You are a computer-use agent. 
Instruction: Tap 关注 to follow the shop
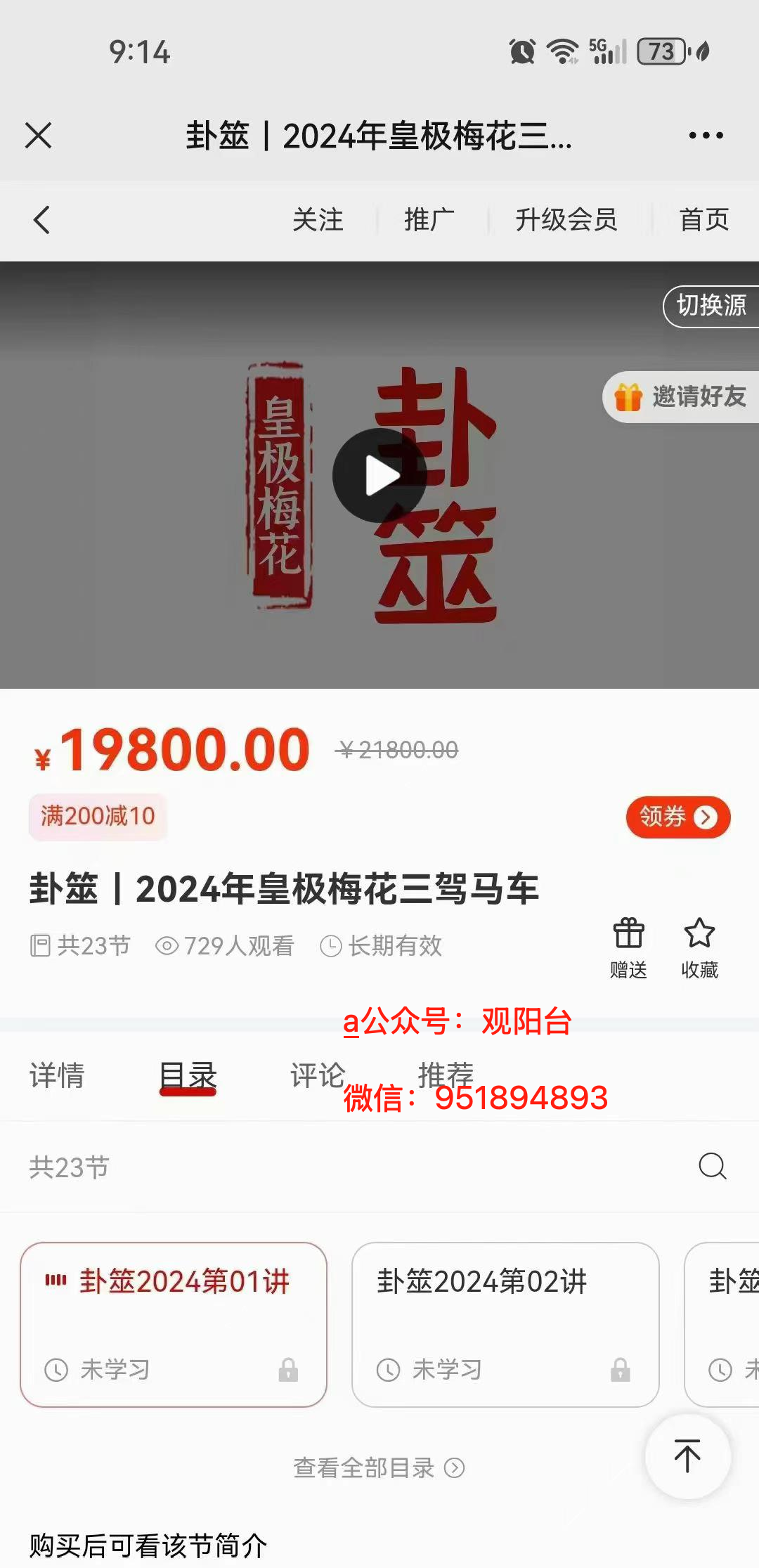pyautogui.click(x=318, y=220)
